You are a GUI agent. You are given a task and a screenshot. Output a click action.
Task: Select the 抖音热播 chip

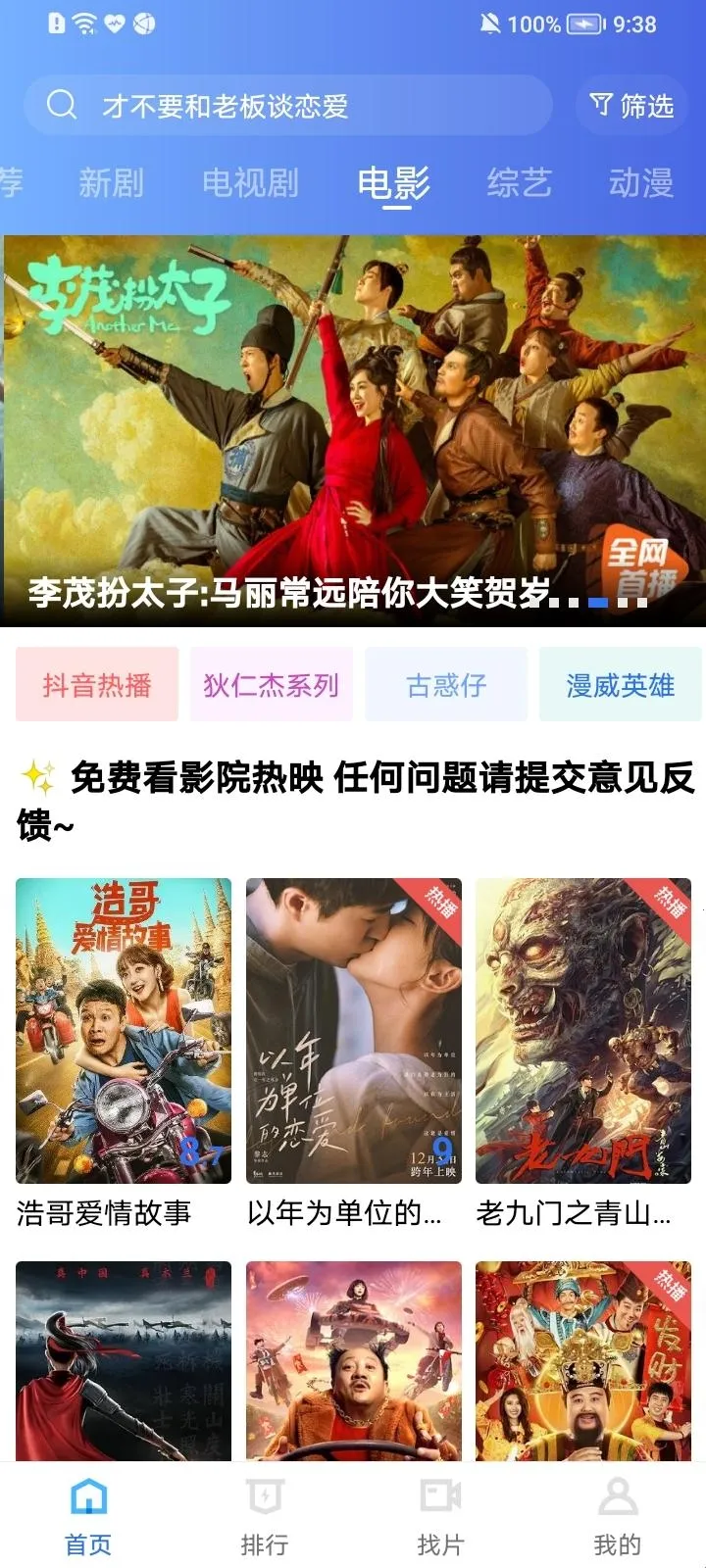97,684
